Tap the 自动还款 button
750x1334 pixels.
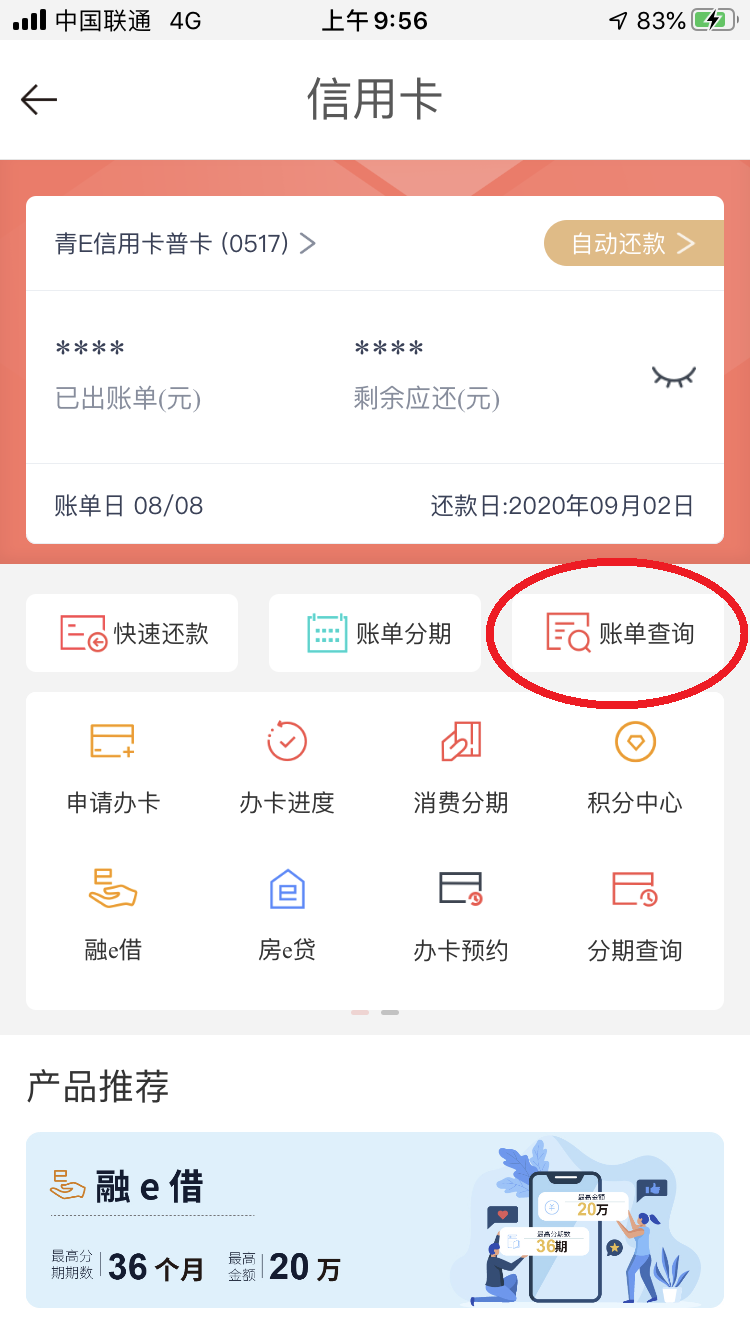click(633, 243)
